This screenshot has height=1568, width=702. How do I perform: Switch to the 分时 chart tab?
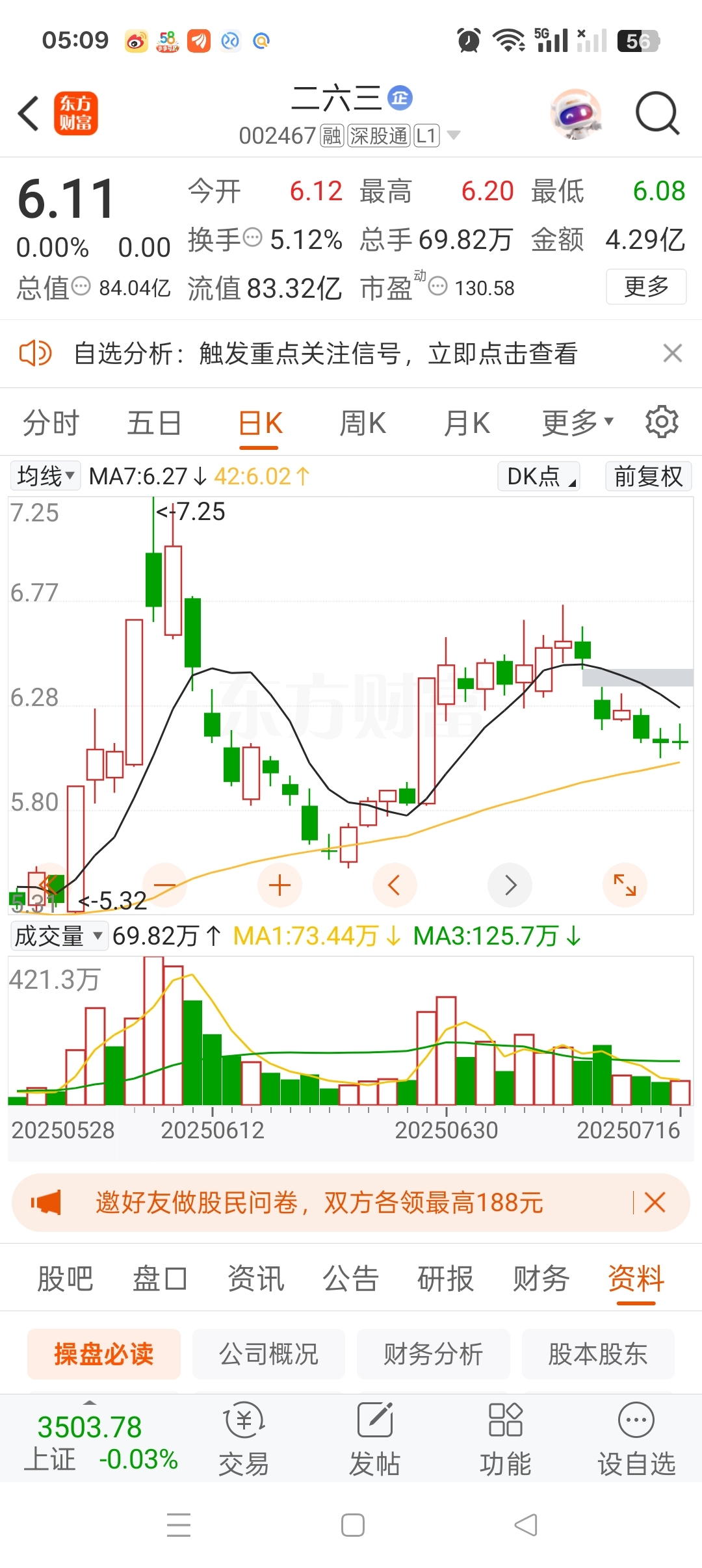click(51, 423)
